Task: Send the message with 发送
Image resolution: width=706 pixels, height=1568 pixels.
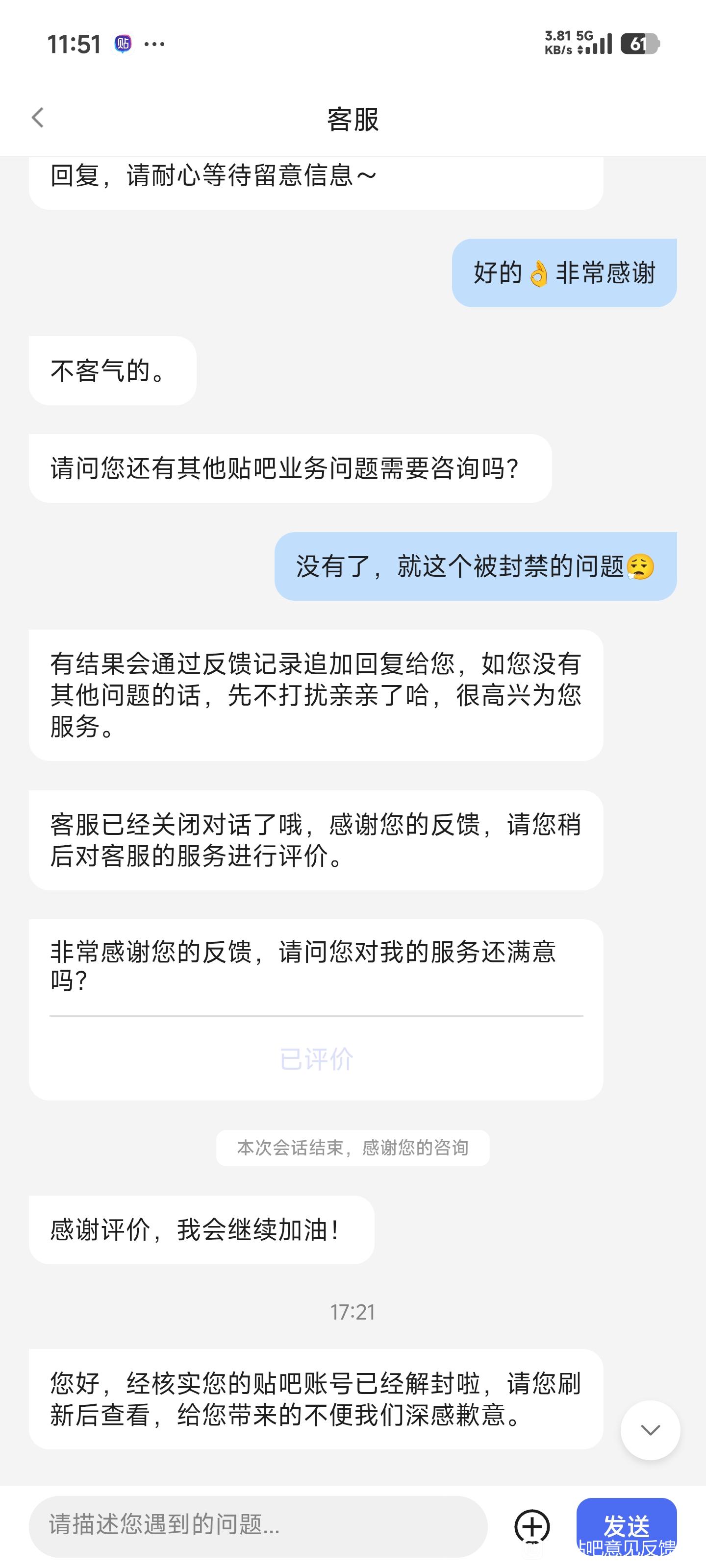Action: coord(626,1525)
